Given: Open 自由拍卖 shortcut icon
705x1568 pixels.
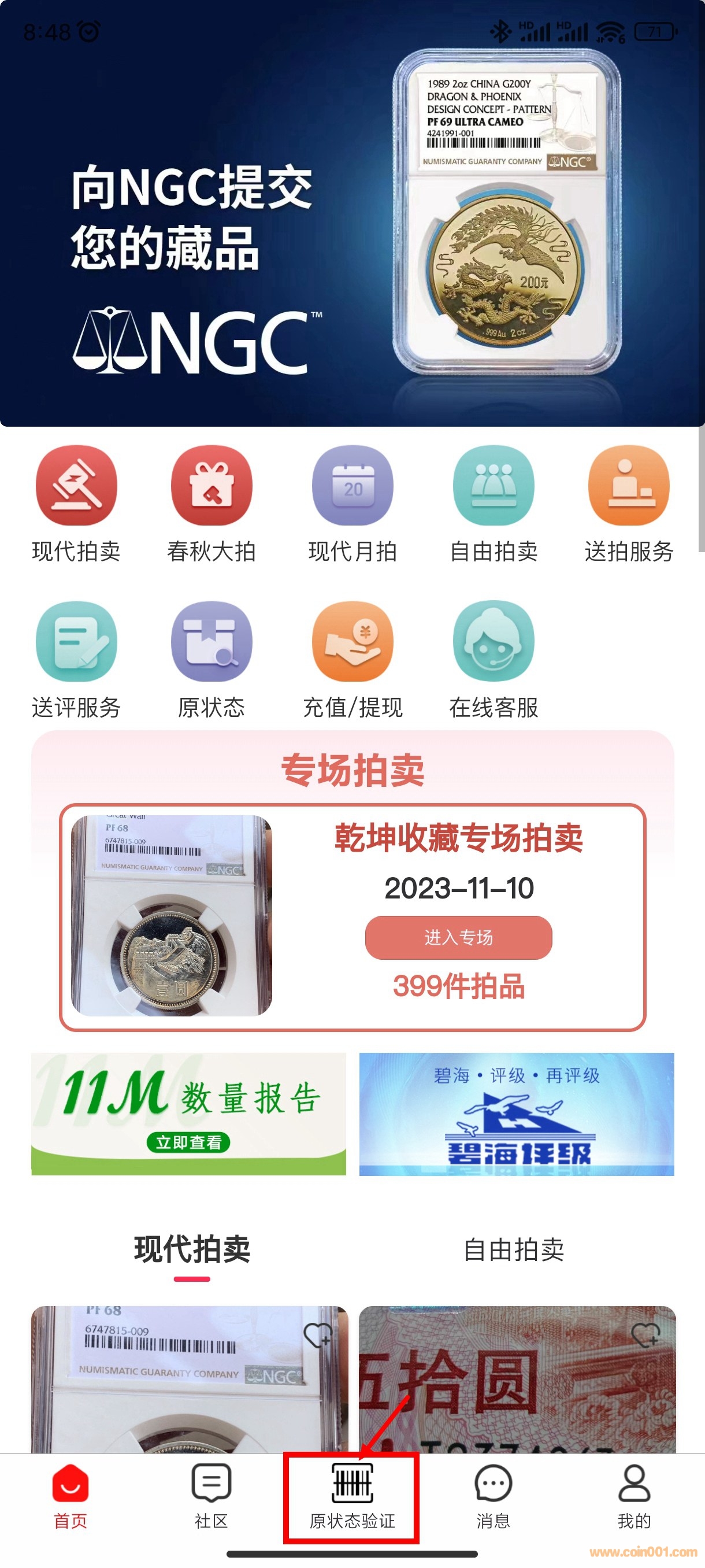Looking at the screenshot, I should coord(493,486).
